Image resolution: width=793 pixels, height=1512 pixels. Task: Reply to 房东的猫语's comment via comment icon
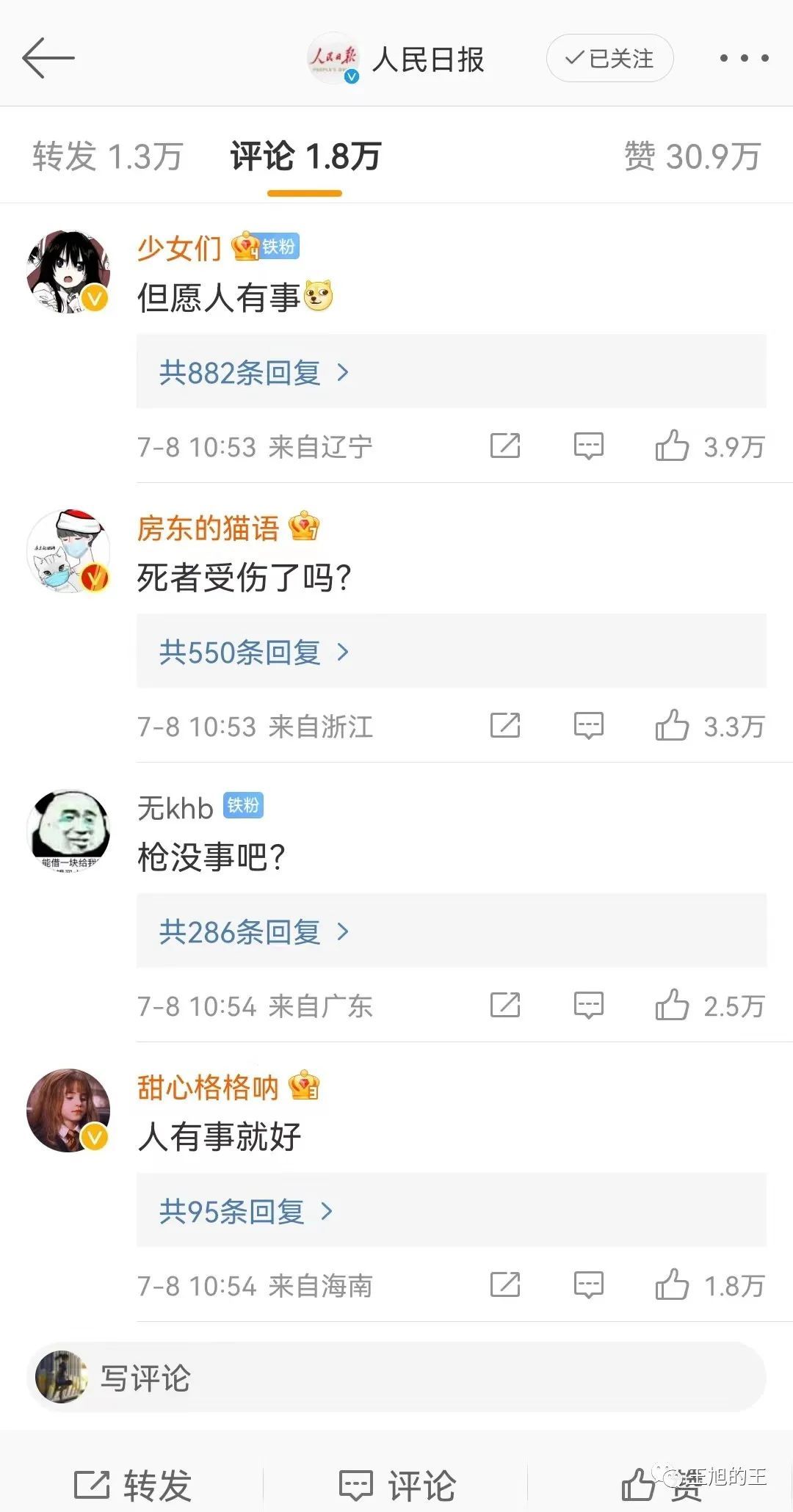(588, 726)
